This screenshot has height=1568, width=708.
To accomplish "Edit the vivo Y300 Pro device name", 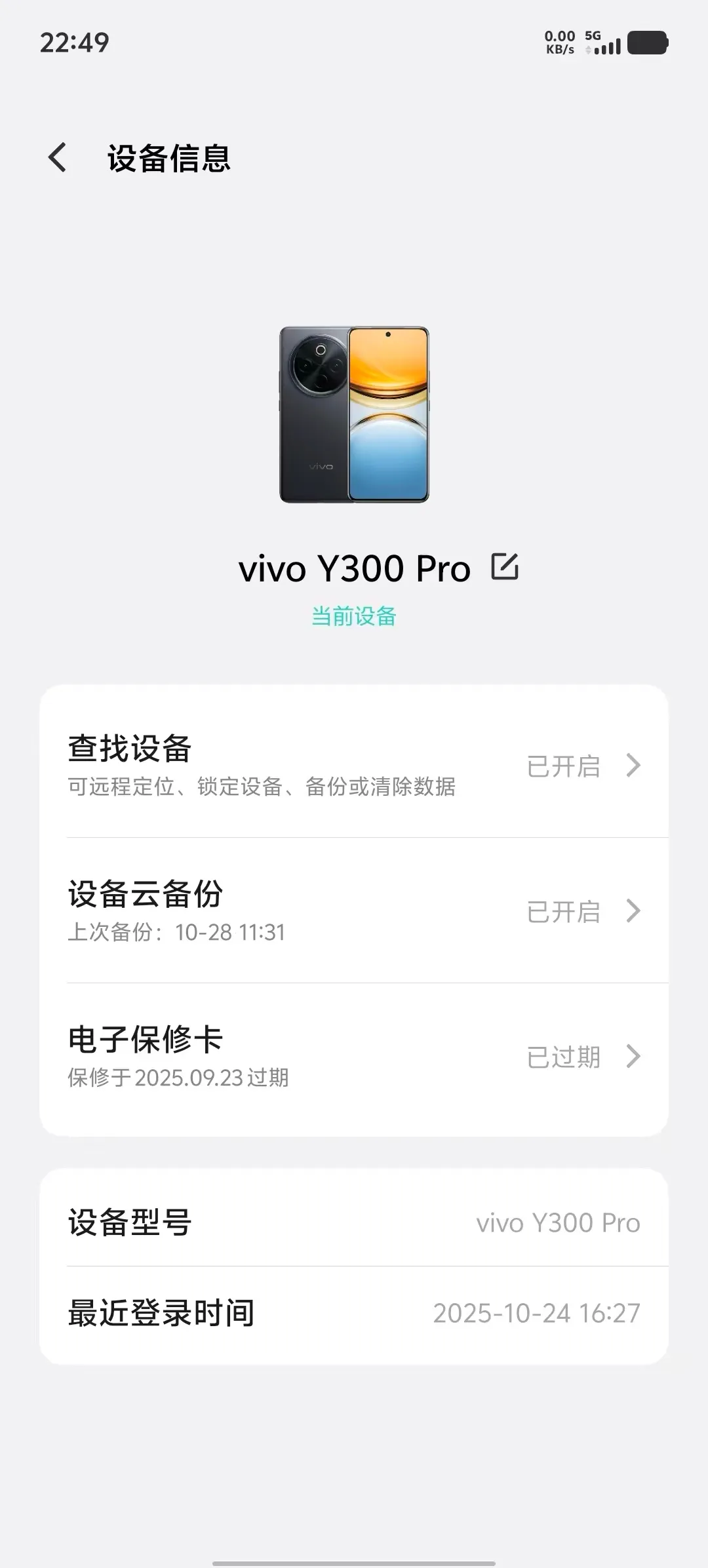I will (x=505, y=567).
